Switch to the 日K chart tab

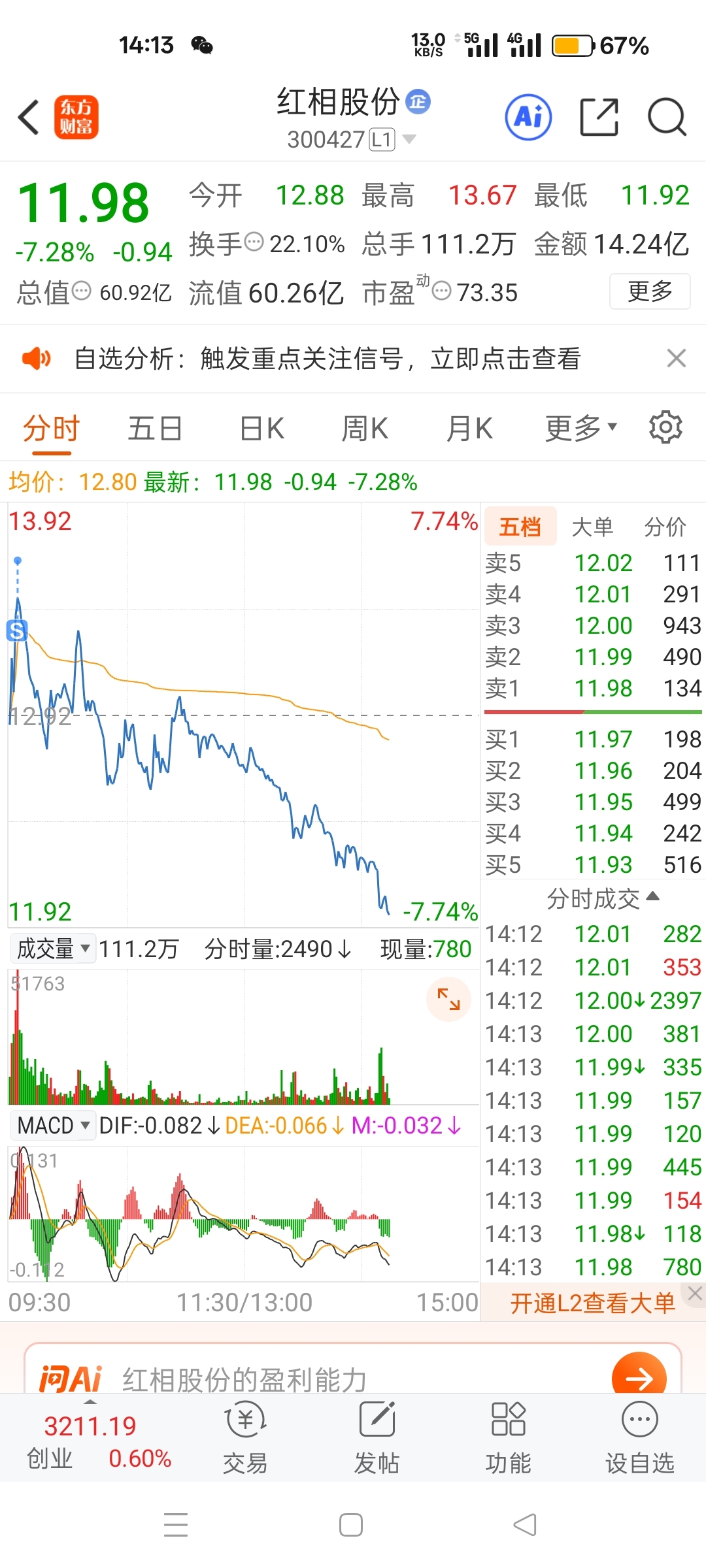261,429
